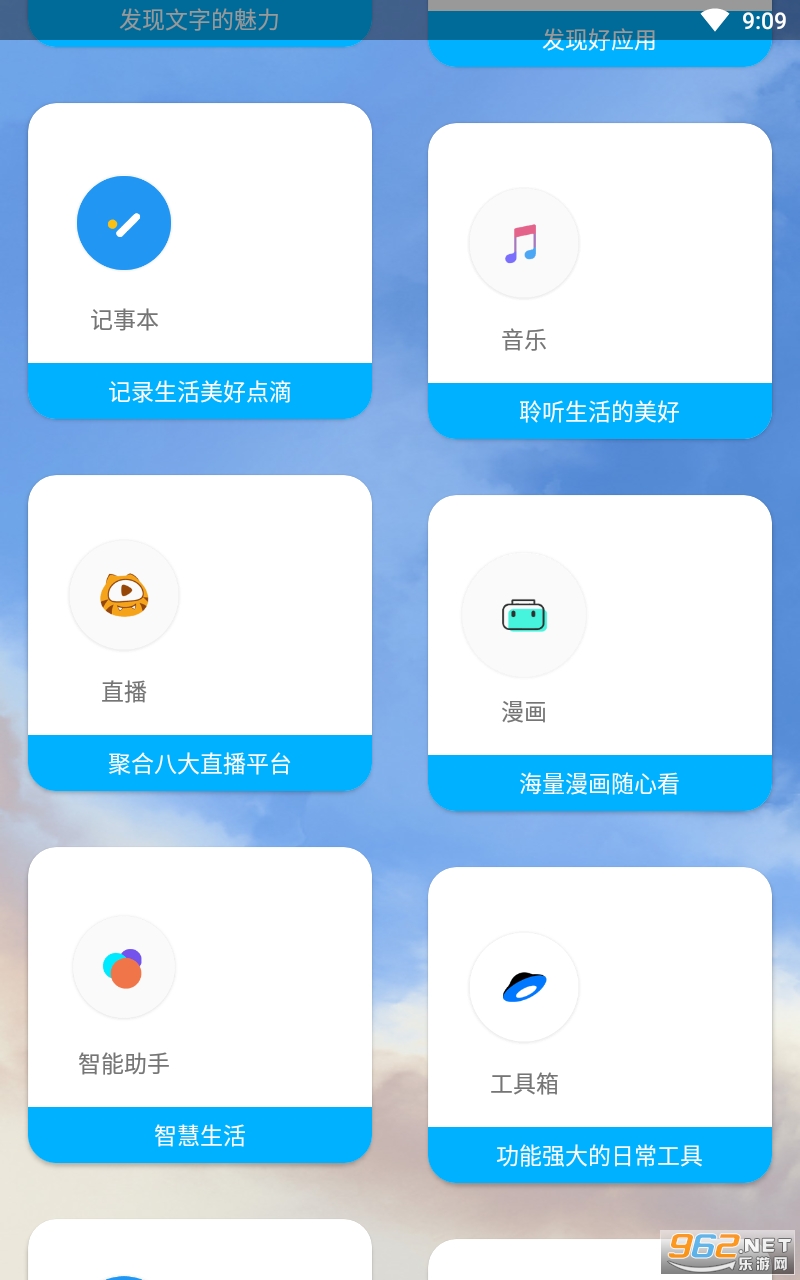The height and width of the screenshot is (1280, 800).
Task: Select the 发现好应用 card
Action: [x=600, y=40]
